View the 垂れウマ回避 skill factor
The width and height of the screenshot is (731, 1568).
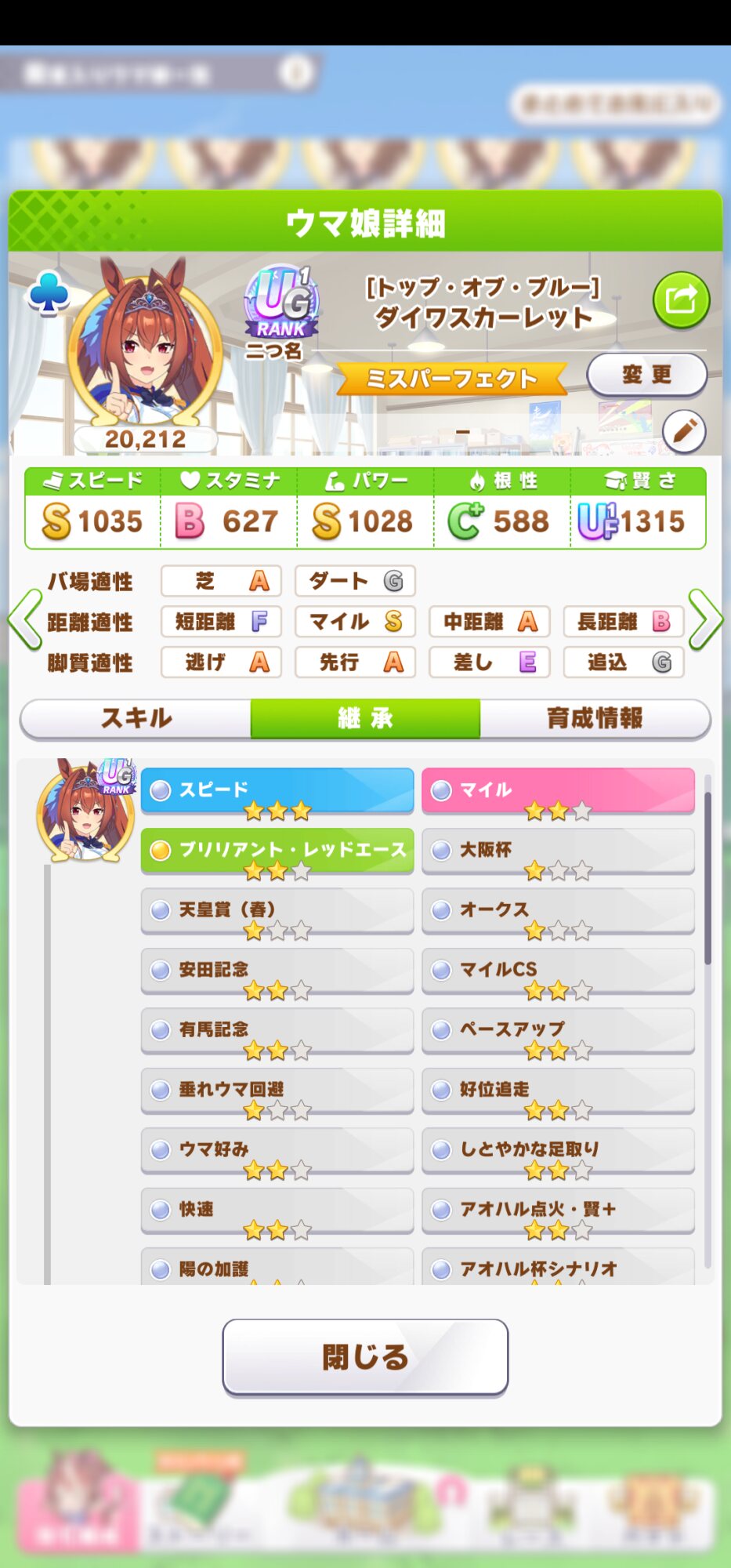(277, 1090)
